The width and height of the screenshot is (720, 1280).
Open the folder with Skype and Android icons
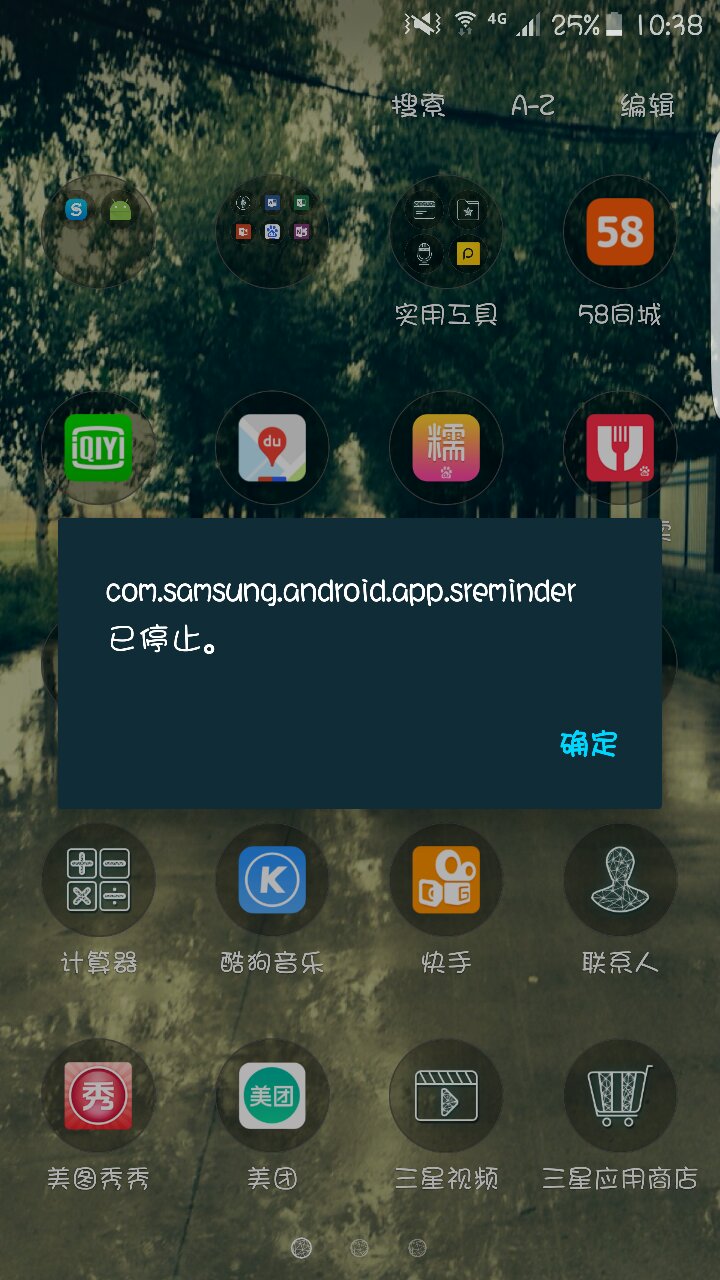(x=98, y=232)
